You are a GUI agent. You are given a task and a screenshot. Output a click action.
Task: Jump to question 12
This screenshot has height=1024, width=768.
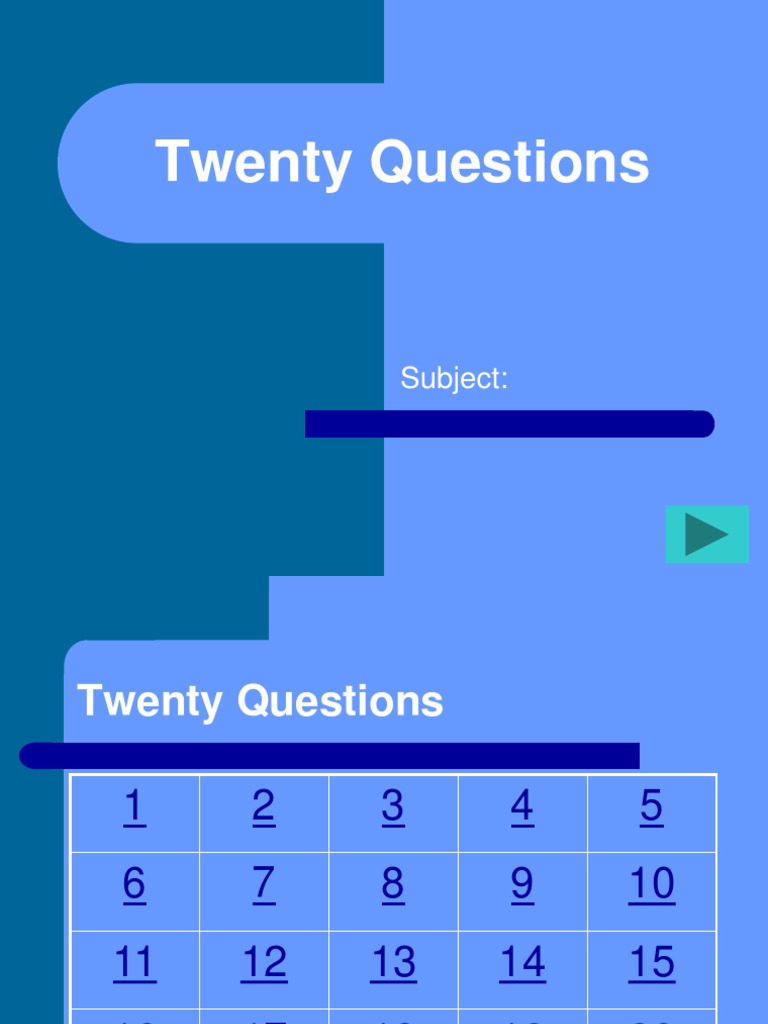pyautogui.click(x=264, y=963)
